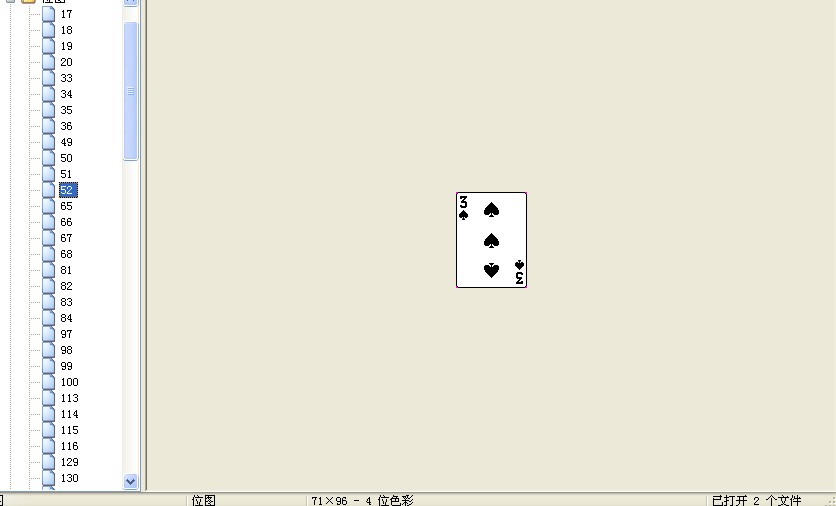Viewport: 836px width, 506px height.
Task: Click the scrollbar up arrow
Action: 131,3
